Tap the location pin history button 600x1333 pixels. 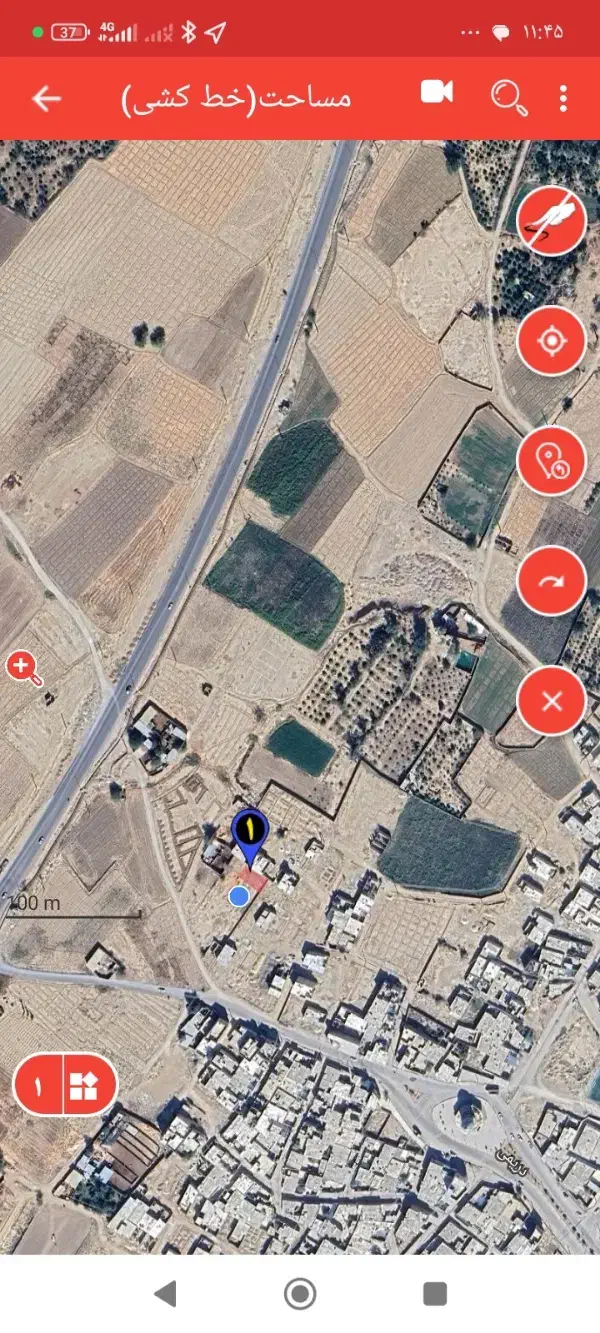[551, 460]
